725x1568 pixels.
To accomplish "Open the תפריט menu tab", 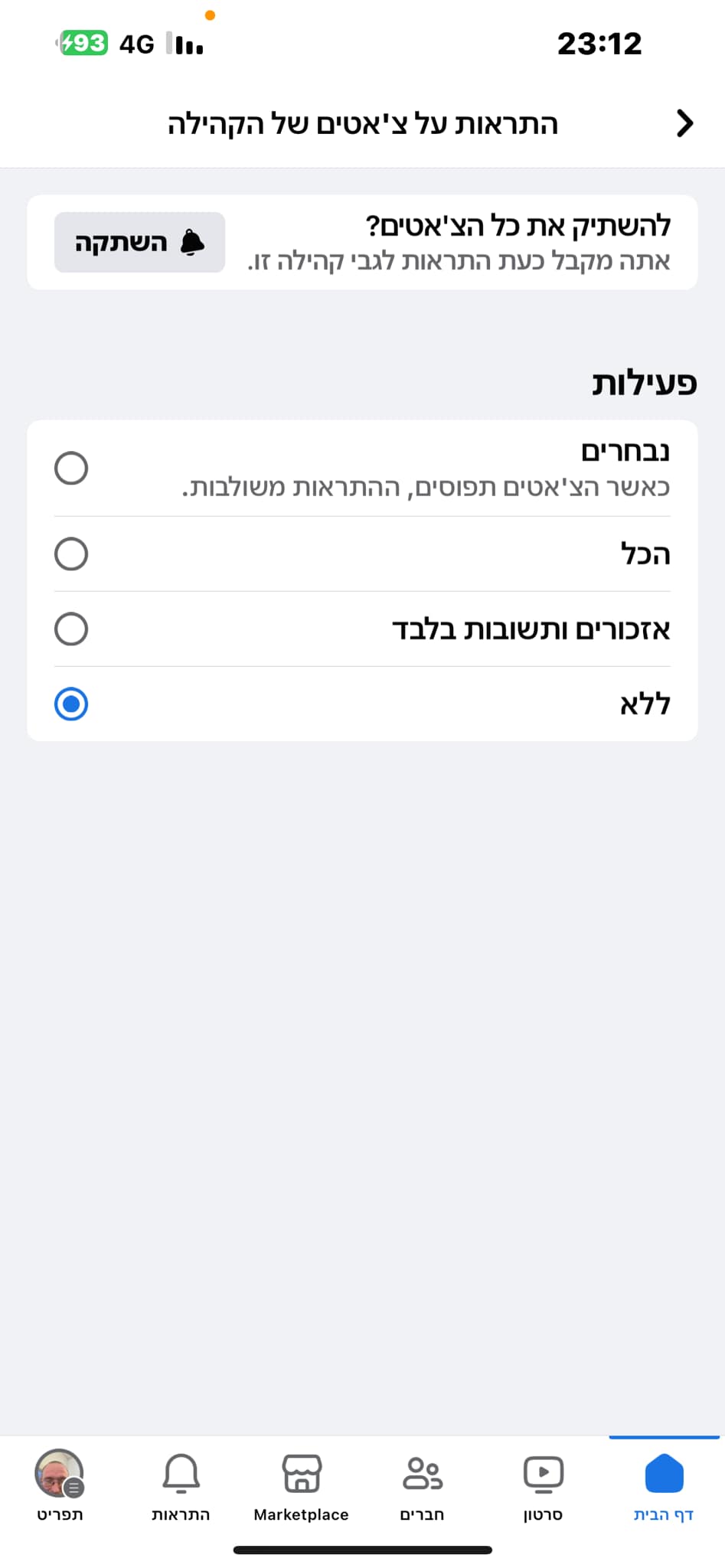I will click(x=60, y=1485).
